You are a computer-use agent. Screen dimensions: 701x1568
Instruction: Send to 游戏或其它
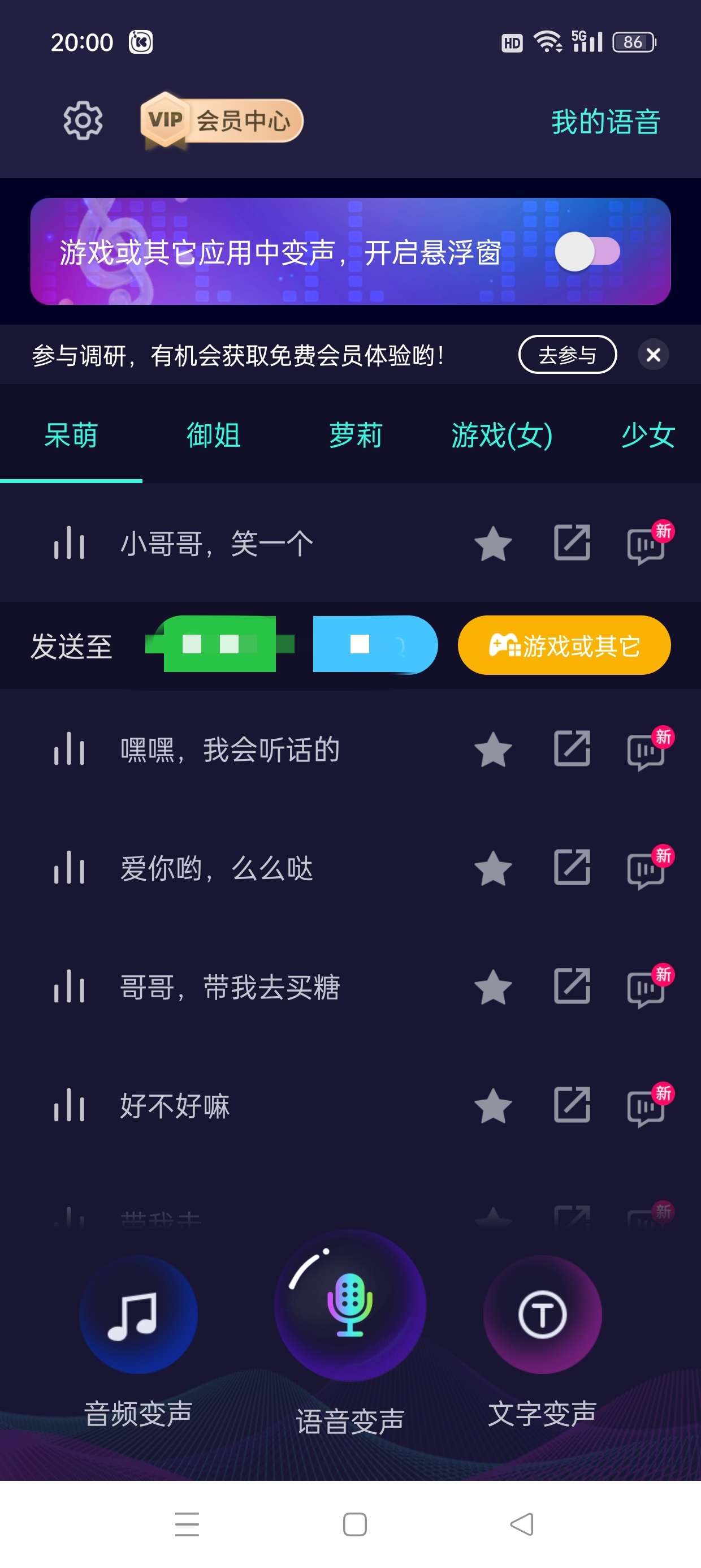[x=564, y=645]
